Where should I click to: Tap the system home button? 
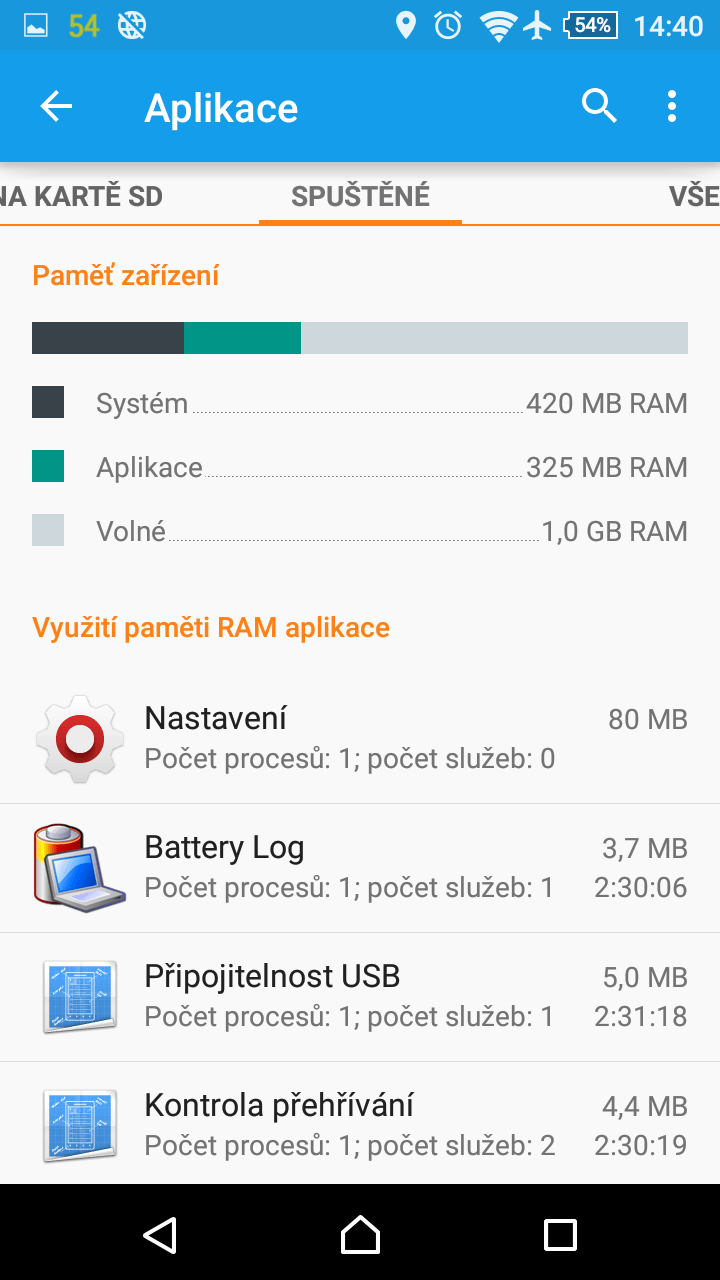point(360,1234)
